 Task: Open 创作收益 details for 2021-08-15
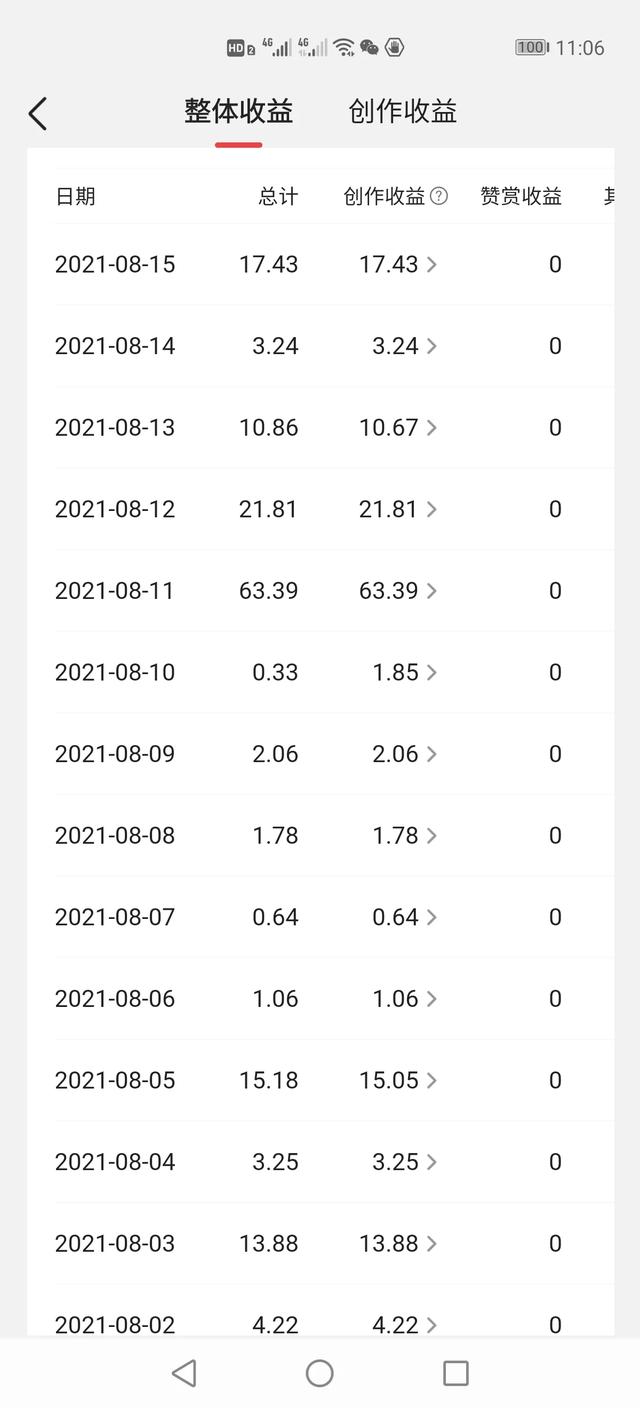coord(398,264)
